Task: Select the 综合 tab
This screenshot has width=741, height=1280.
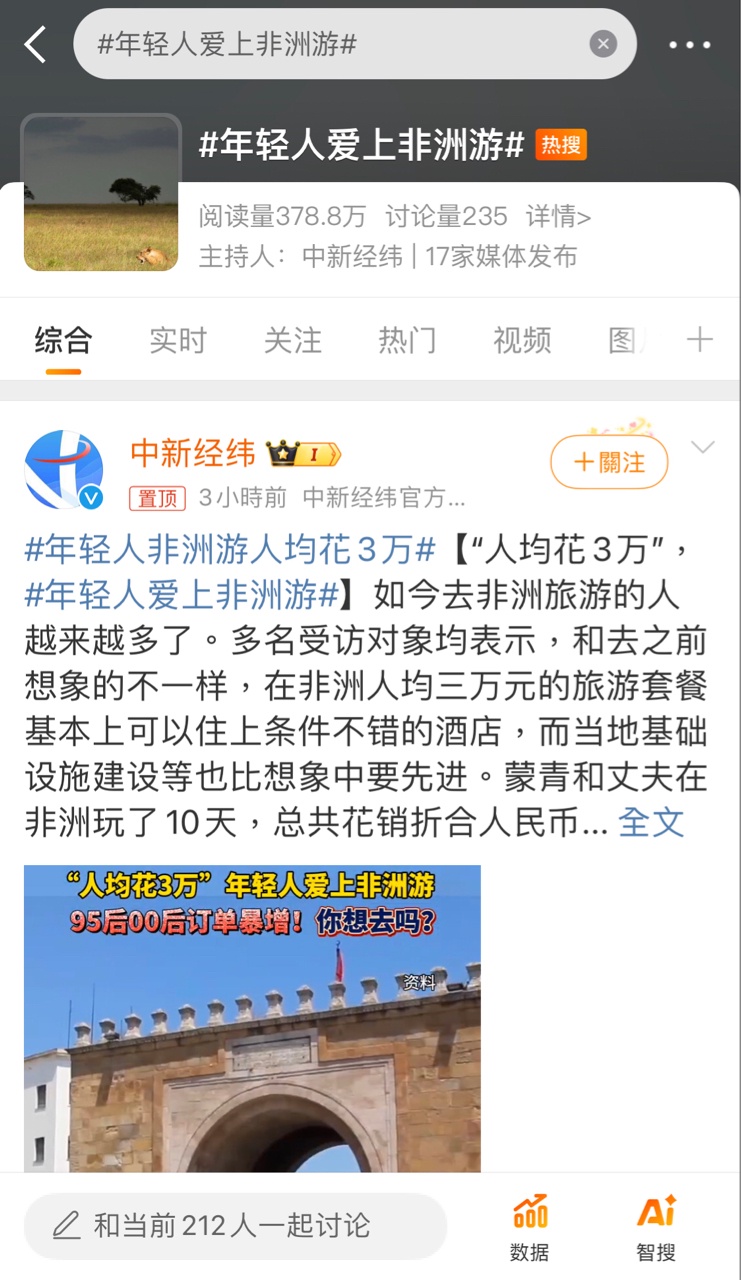Action: tap(63, 341)
